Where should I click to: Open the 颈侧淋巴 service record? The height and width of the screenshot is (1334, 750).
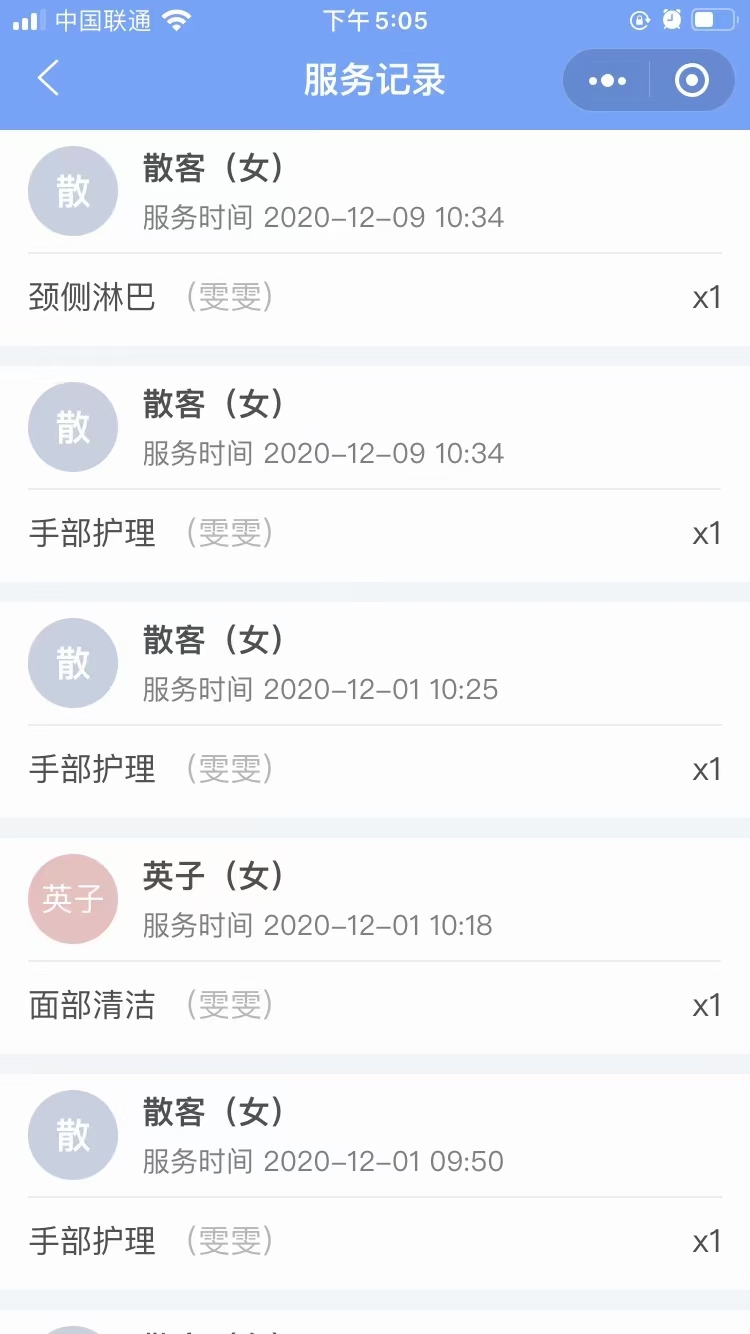coord(375,238)
